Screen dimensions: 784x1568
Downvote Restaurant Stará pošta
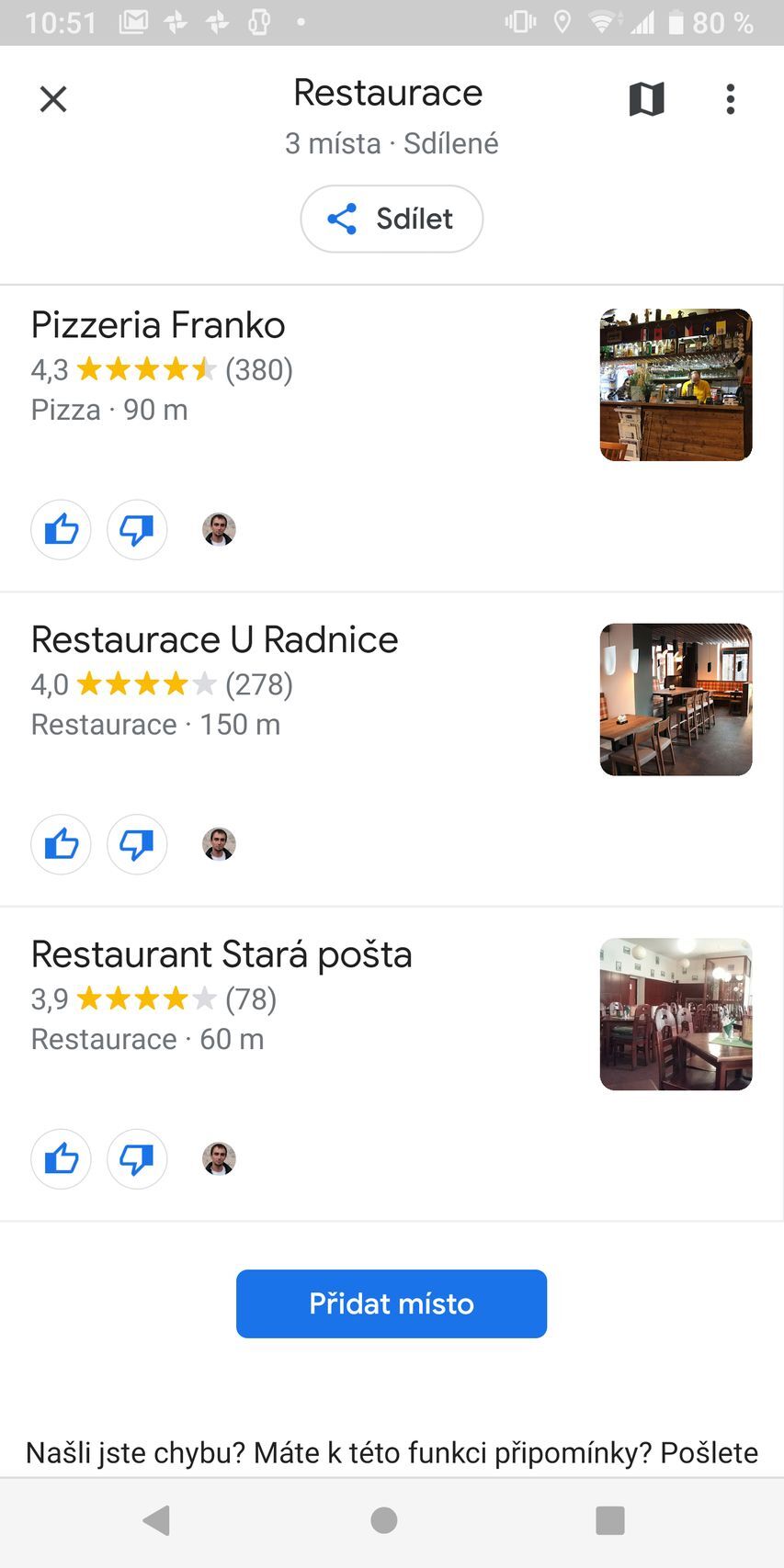point(137,1159)
